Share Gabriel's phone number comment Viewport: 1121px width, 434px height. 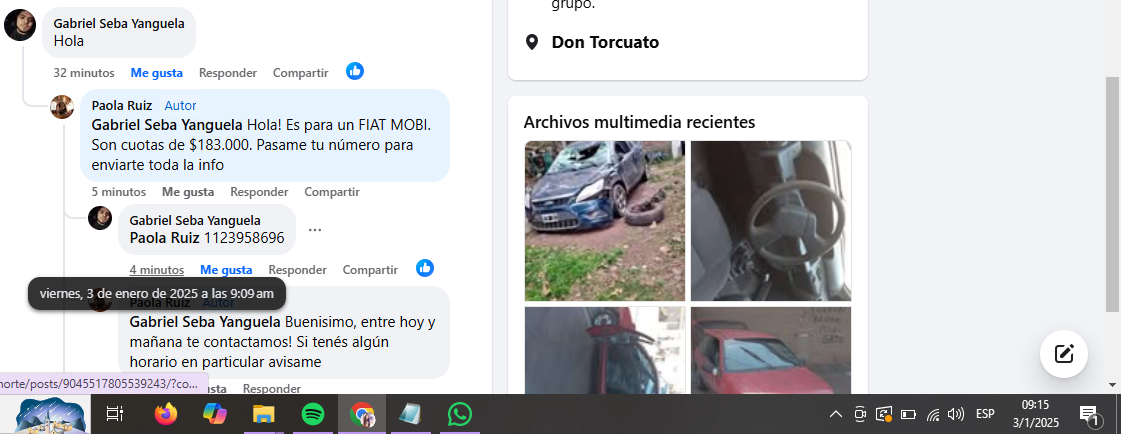370,270
